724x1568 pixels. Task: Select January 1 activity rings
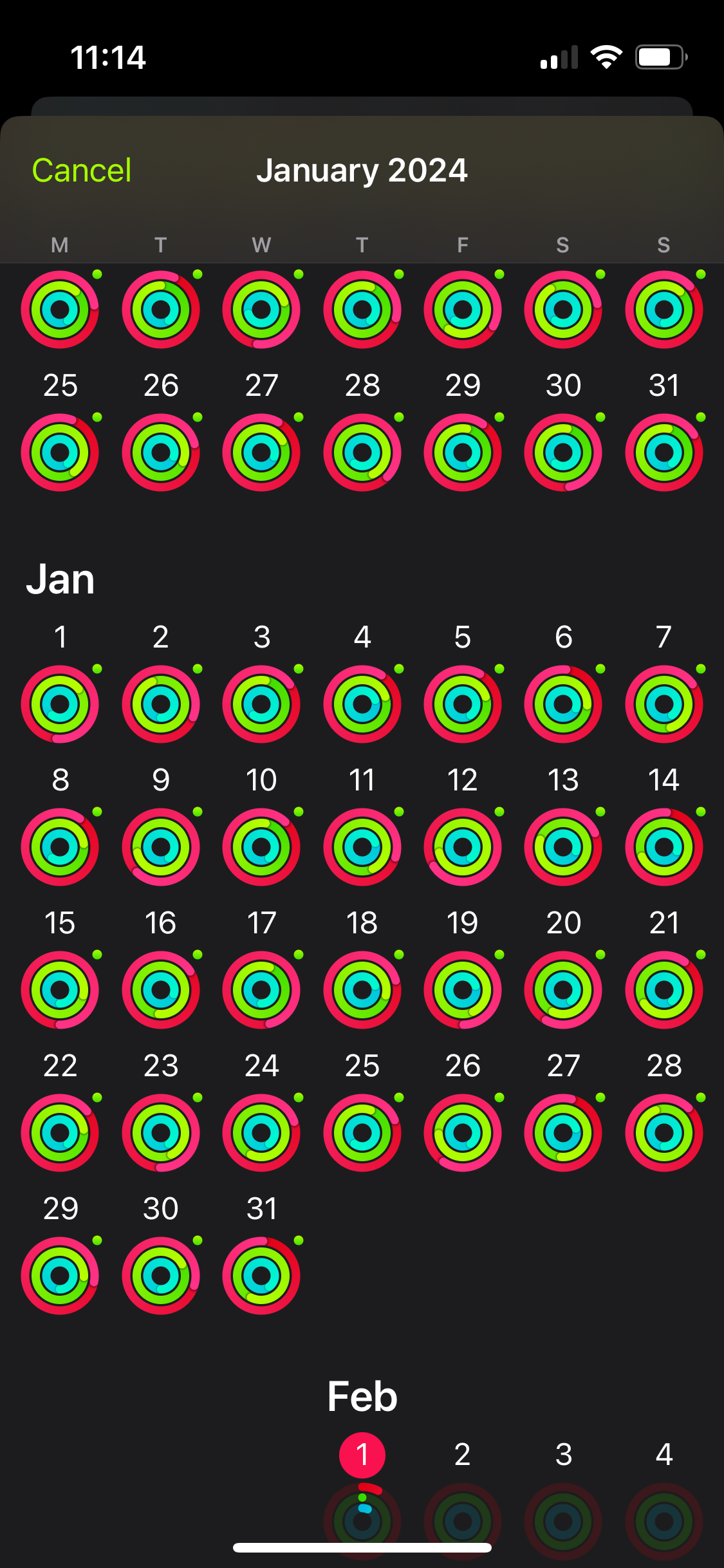pyautogui.click(x=60, y=704)
